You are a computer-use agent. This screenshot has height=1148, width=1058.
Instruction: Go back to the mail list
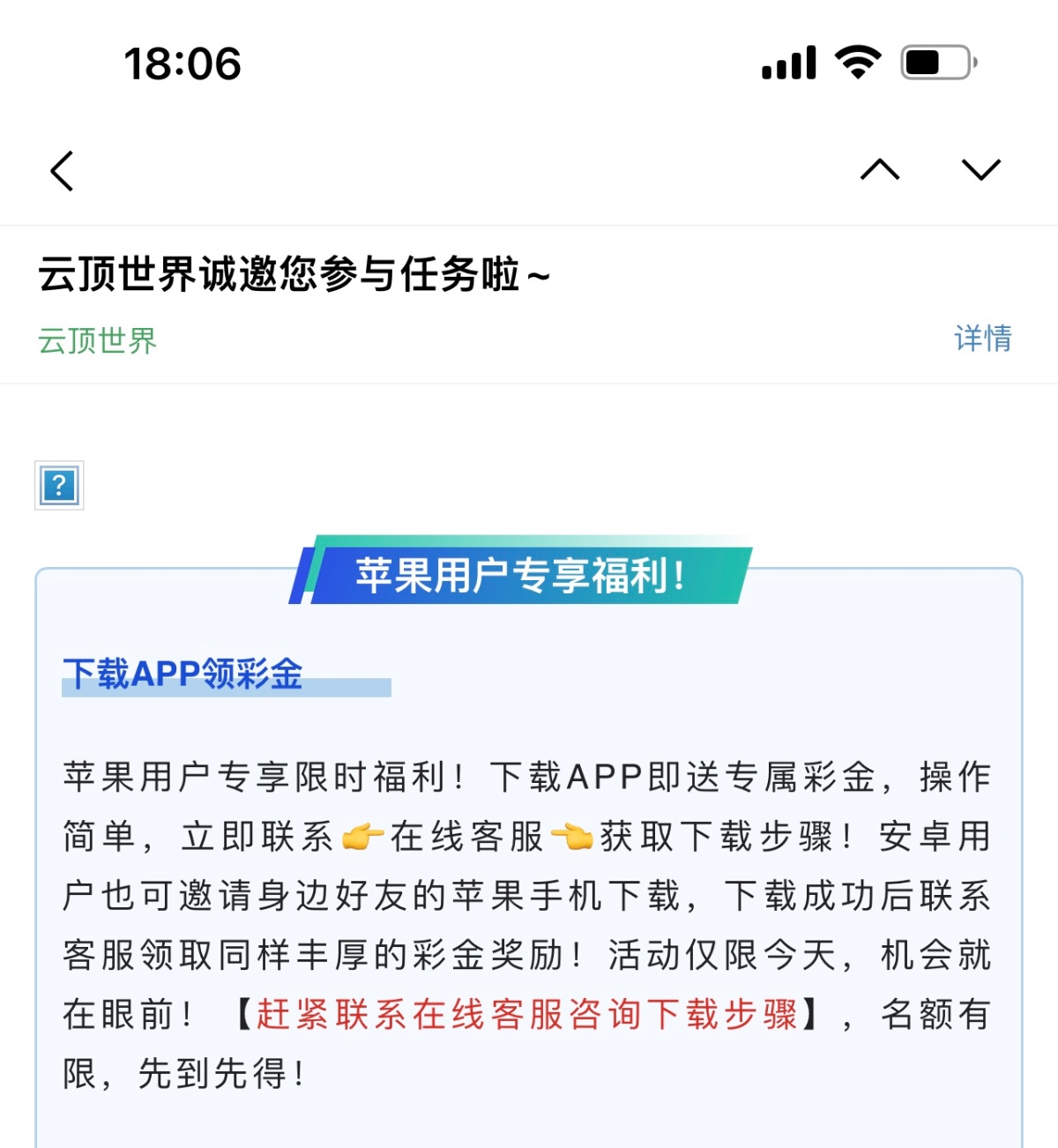[62, 171]
